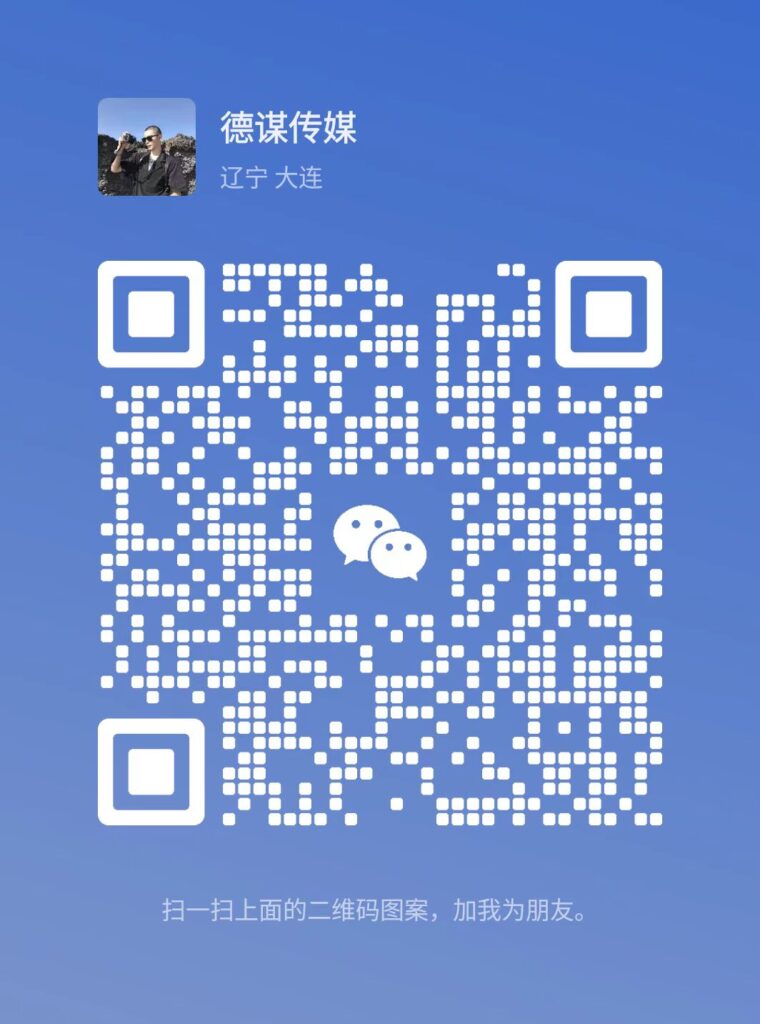The width and height of the screenshot is (760, 1024).
Task: Tap the QR modules right of WeChat logo
Action: 490,540
